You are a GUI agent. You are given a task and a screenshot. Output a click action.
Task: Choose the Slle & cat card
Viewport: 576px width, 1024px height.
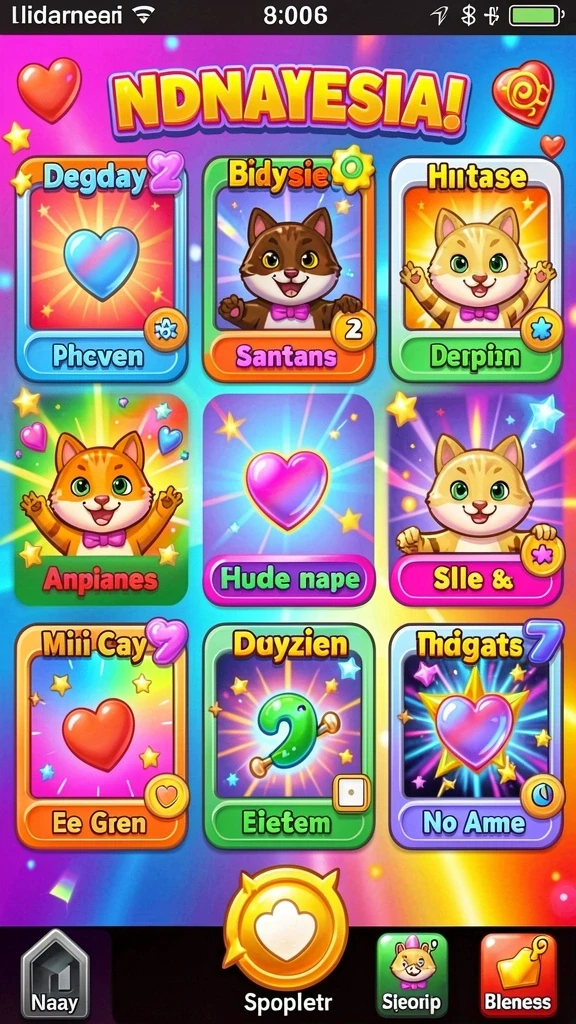click(x=476, y=498)
